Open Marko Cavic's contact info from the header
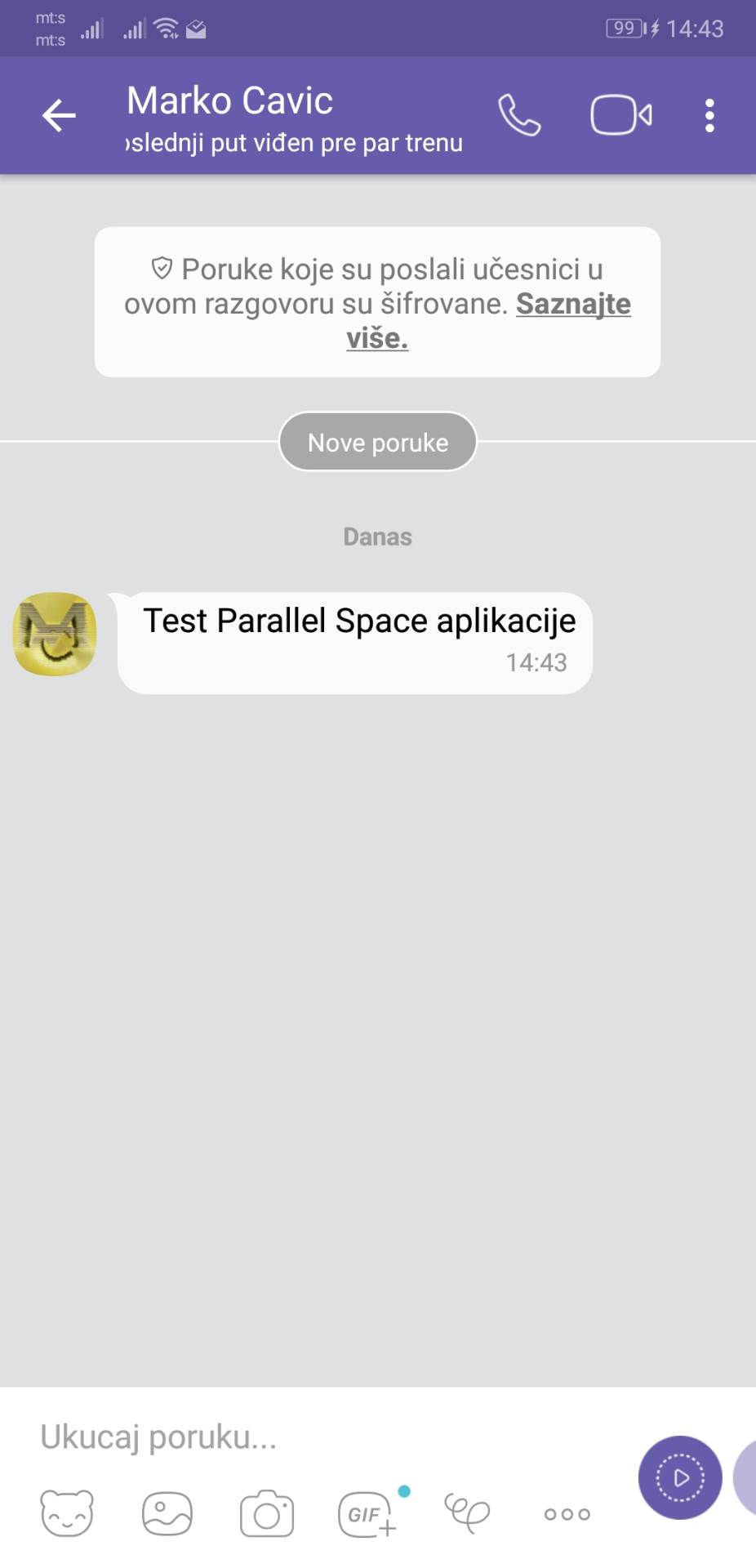The width and height of the screenshot is (756, 1568). pos(294,117)
